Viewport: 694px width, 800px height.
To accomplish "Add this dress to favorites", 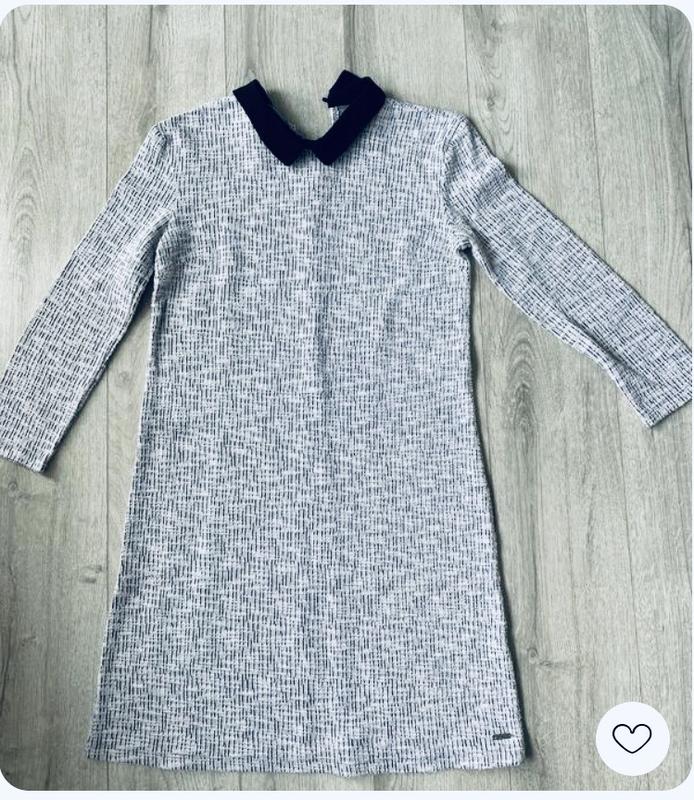I will [x=632, y=738].
